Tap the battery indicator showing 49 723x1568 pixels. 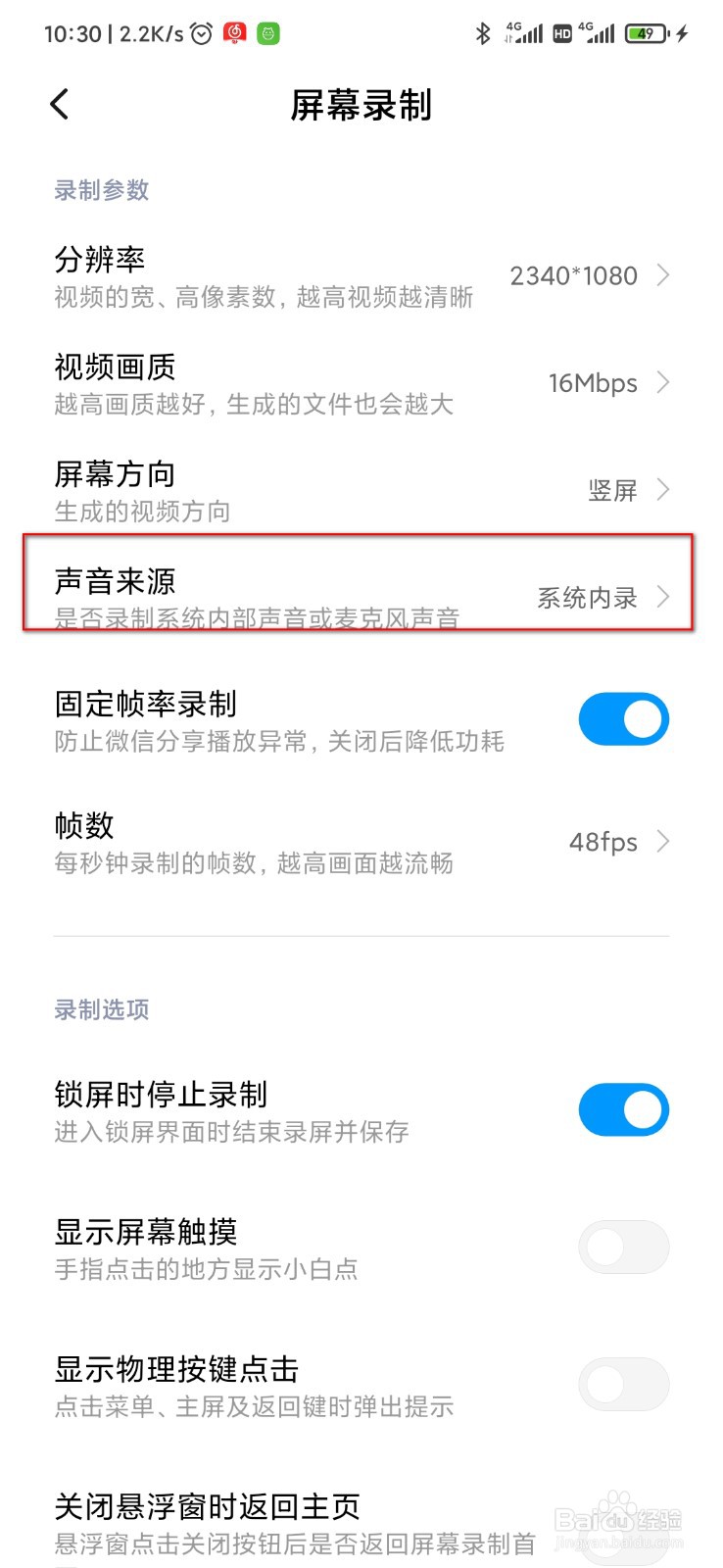coord(647,32)
